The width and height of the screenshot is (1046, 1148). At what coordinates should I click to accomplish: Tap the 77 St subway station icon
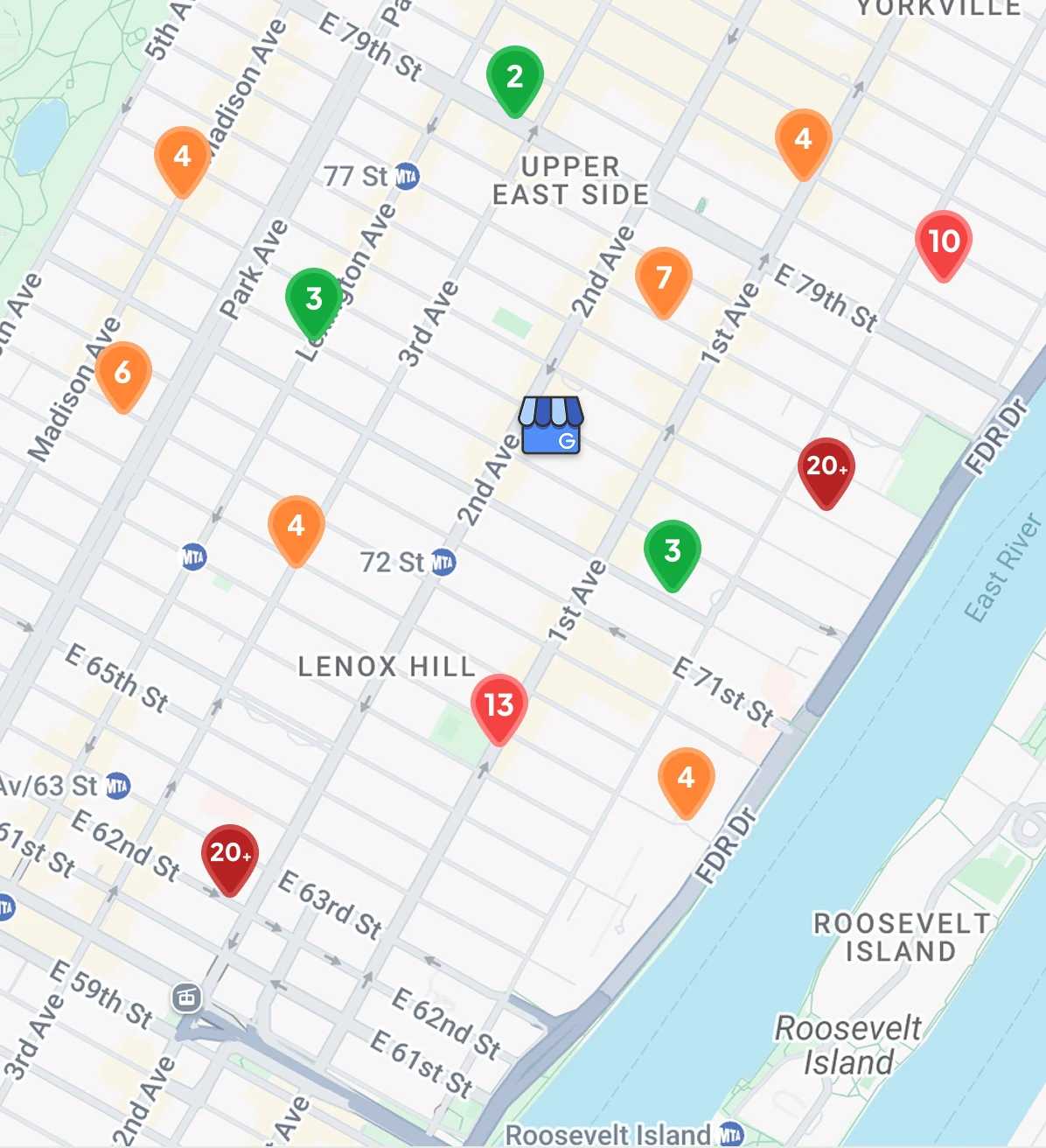407,177
